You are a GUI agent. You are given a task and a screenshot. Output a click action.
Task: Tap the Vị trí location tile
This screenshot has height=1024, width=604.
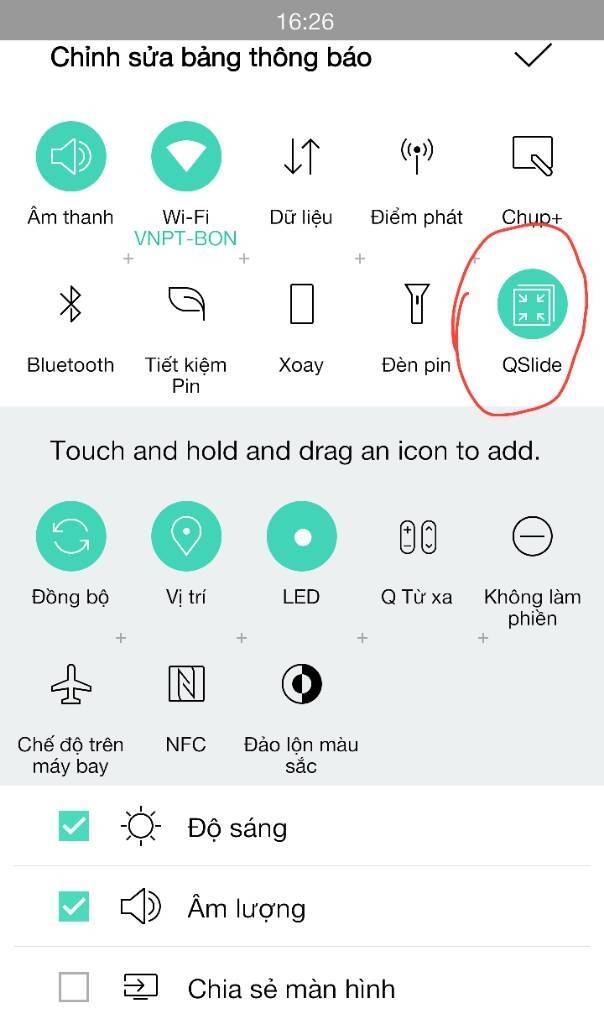186,537
